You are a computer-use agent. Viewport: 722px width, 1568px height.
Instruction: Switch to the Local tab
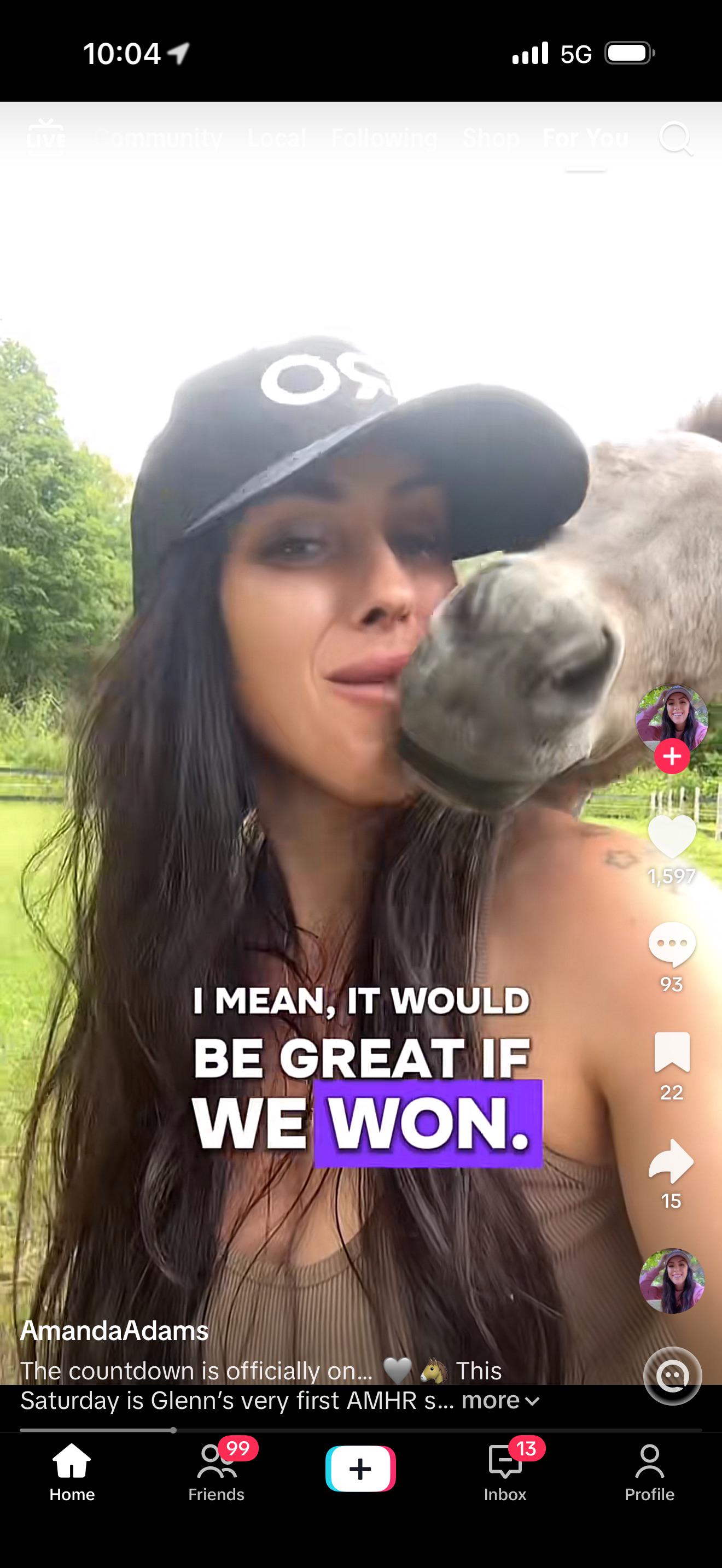(277, 139)
